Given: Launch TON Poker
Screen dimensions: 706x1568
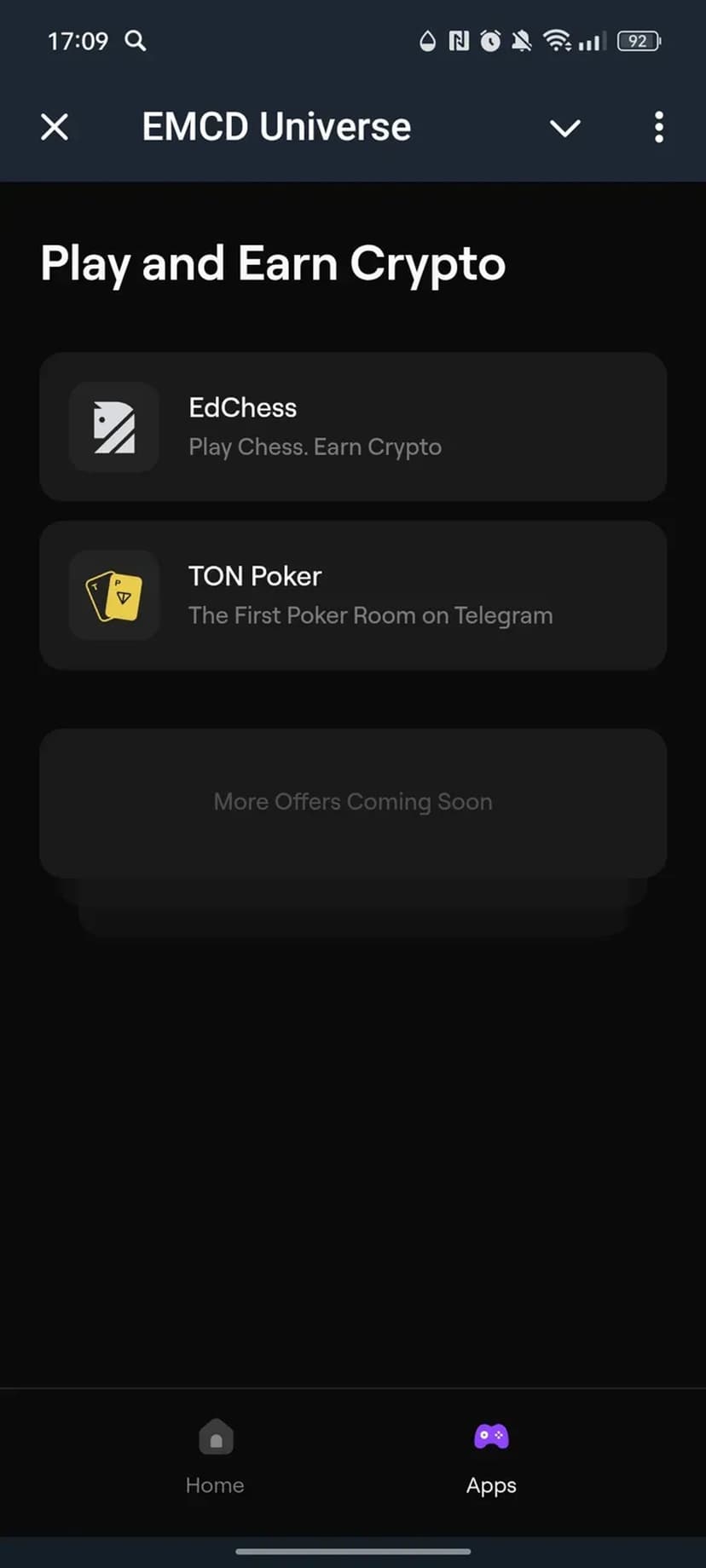Looking at the screenshot, I should 353,595.
